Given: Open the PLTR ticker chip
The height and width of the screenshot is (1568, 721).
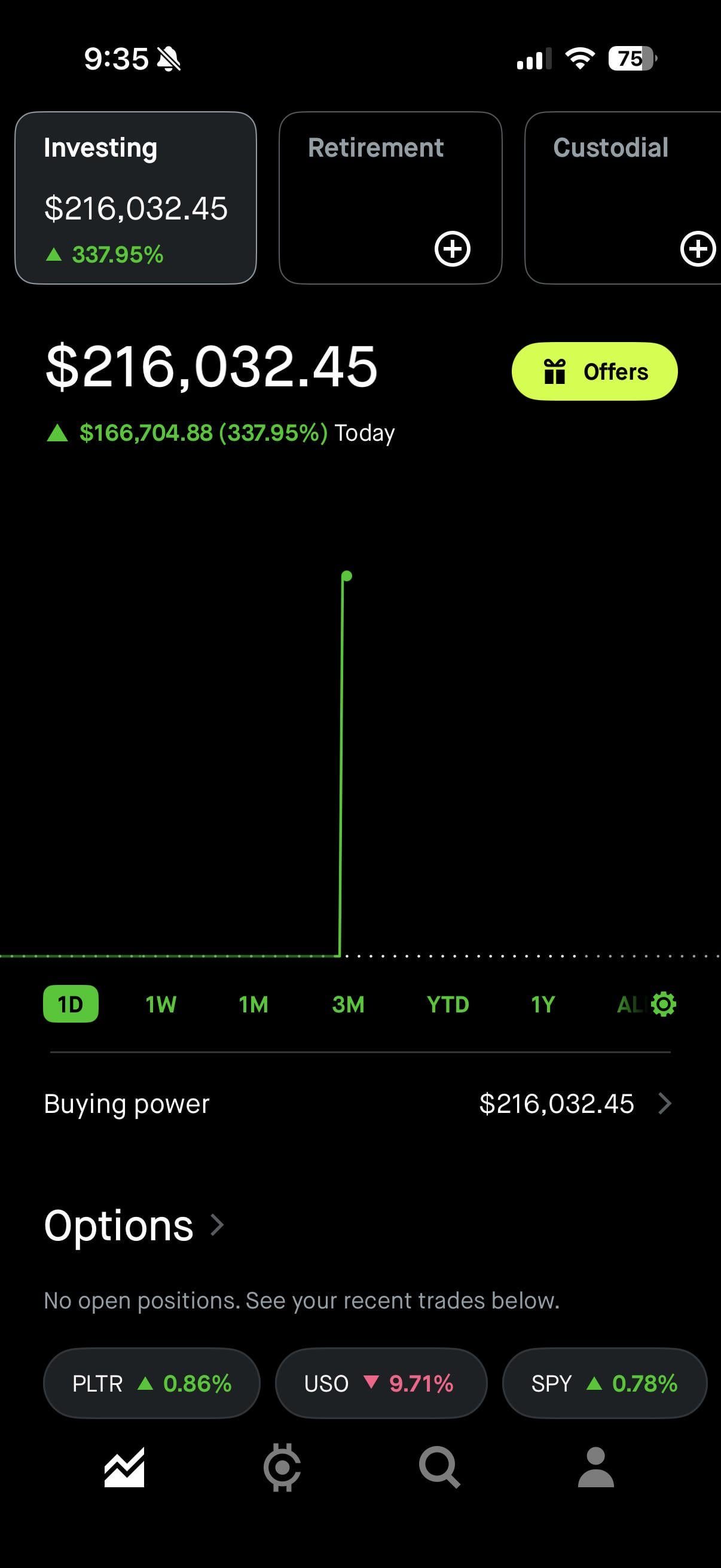Looking at the screenshot, I should [151, 1384].
